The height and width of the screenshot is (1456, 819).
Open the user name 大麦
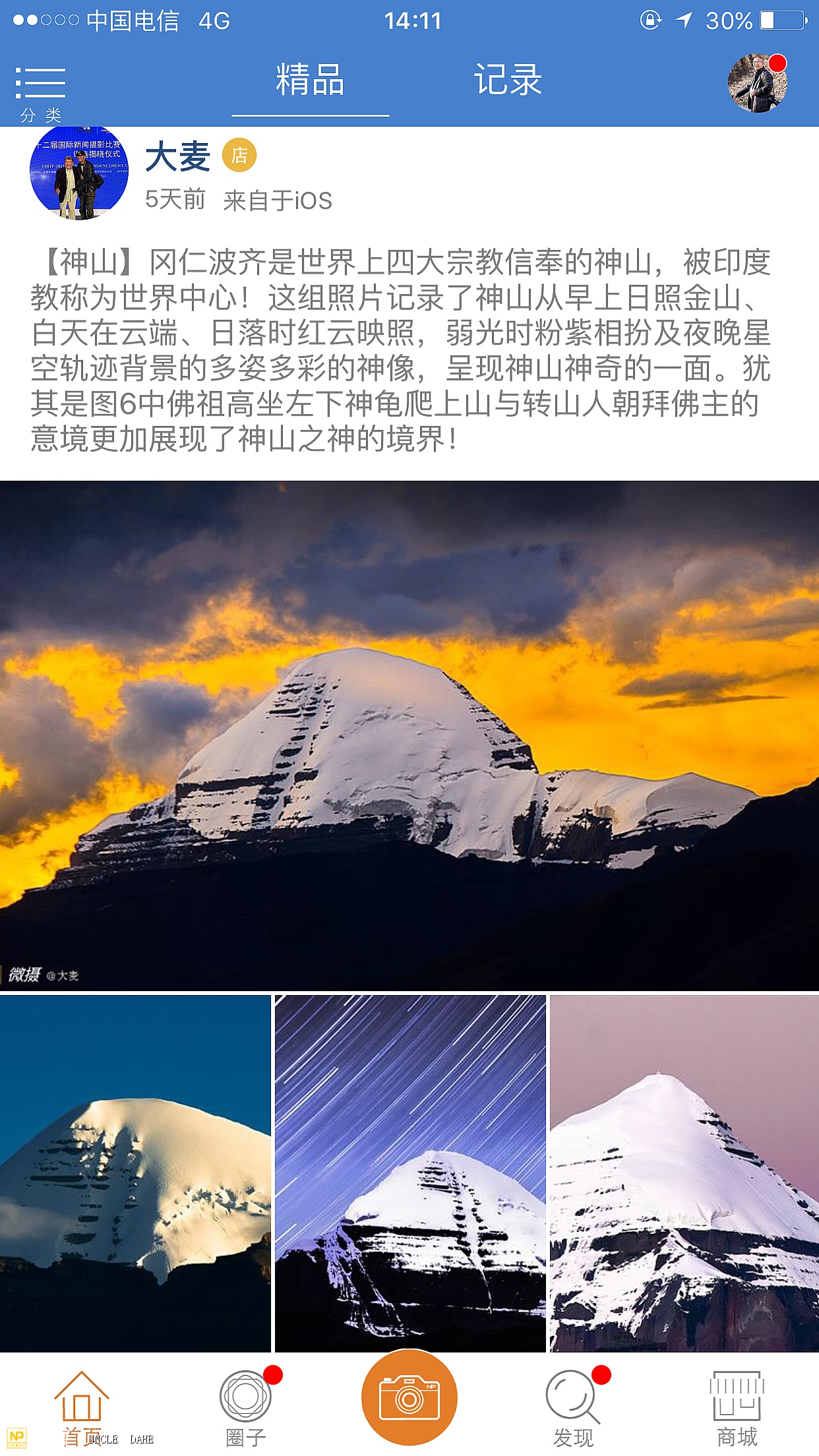(177, 157)
